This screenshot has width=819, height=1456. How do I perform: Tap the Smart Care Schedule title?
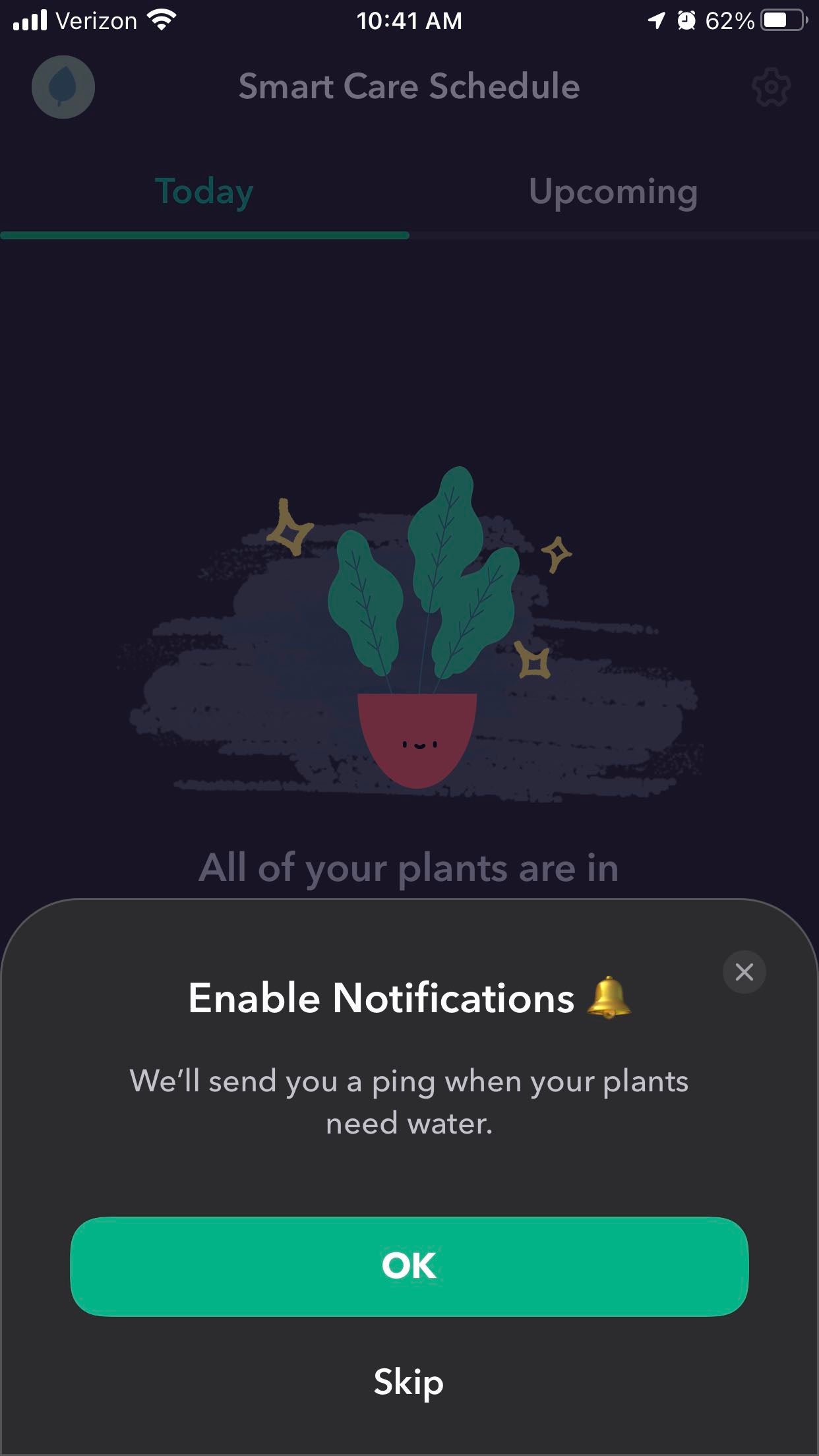pos(409,86)
